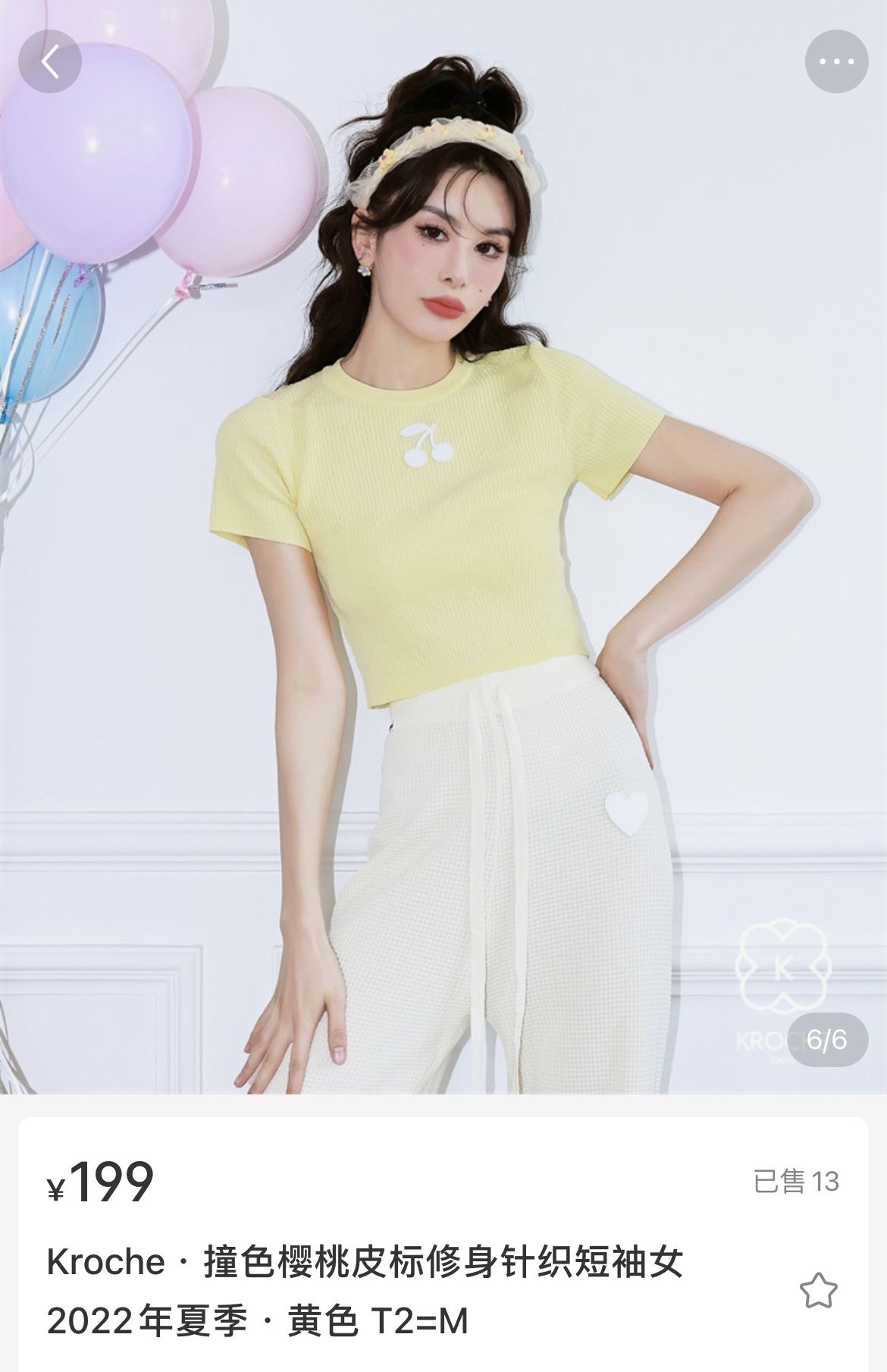This screenshot has width=887, height=1372.
Task: Go back using the arrow icon
Action: pyautogui.click(x=50, y=61)
